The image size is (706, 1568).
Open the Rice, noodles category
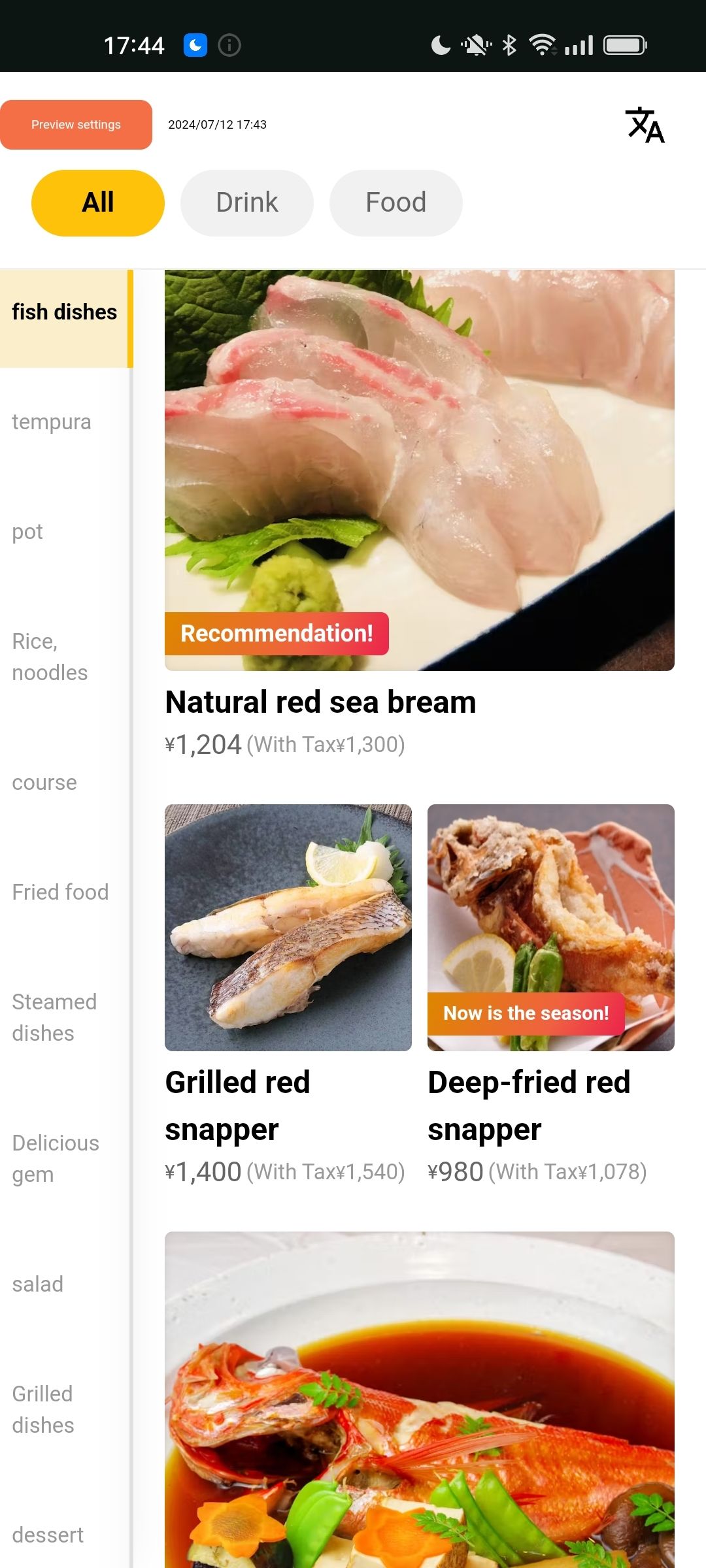[50, 657]
